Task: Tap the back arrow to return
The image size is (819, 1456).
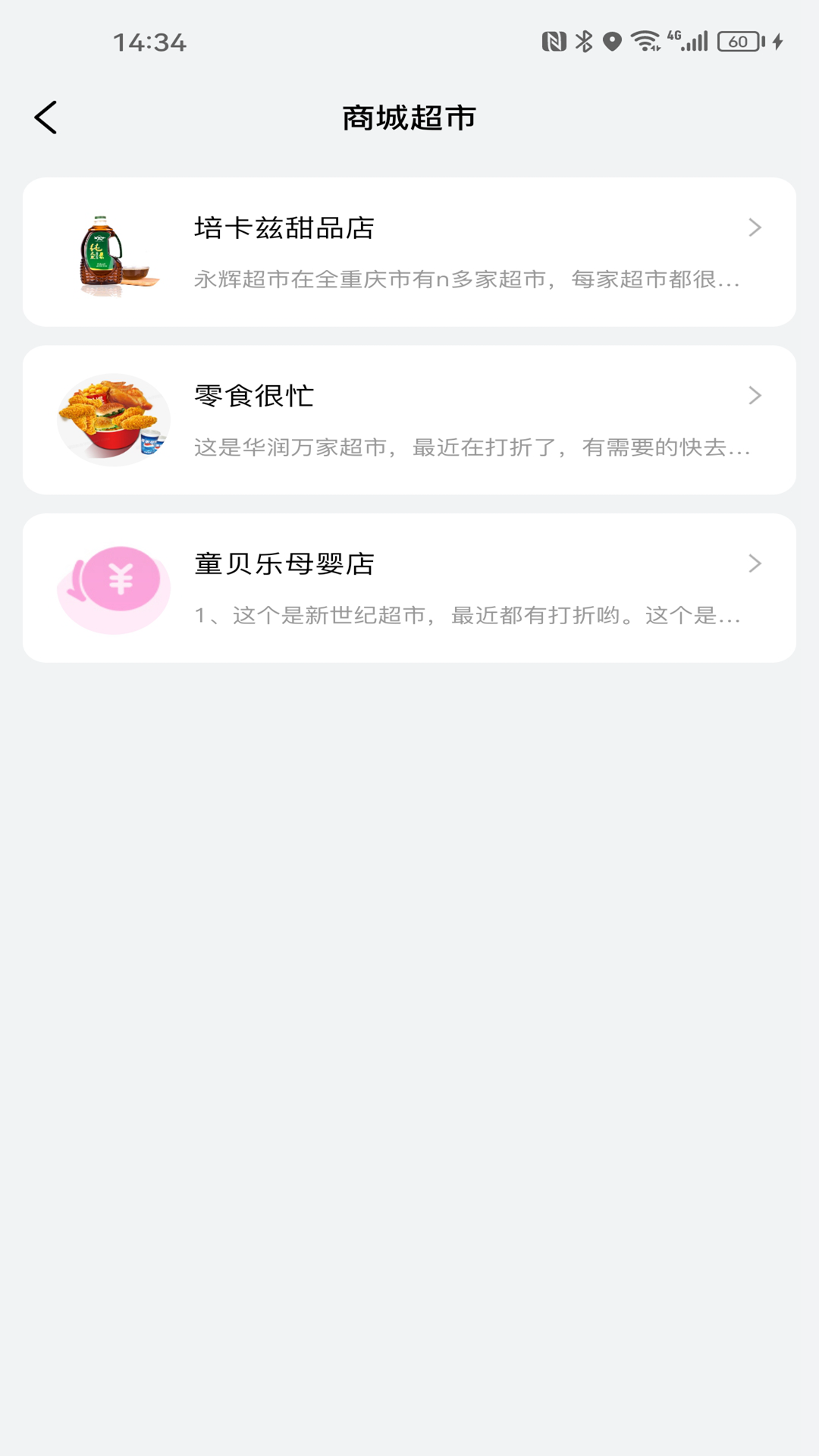Action: pos(45,118)
